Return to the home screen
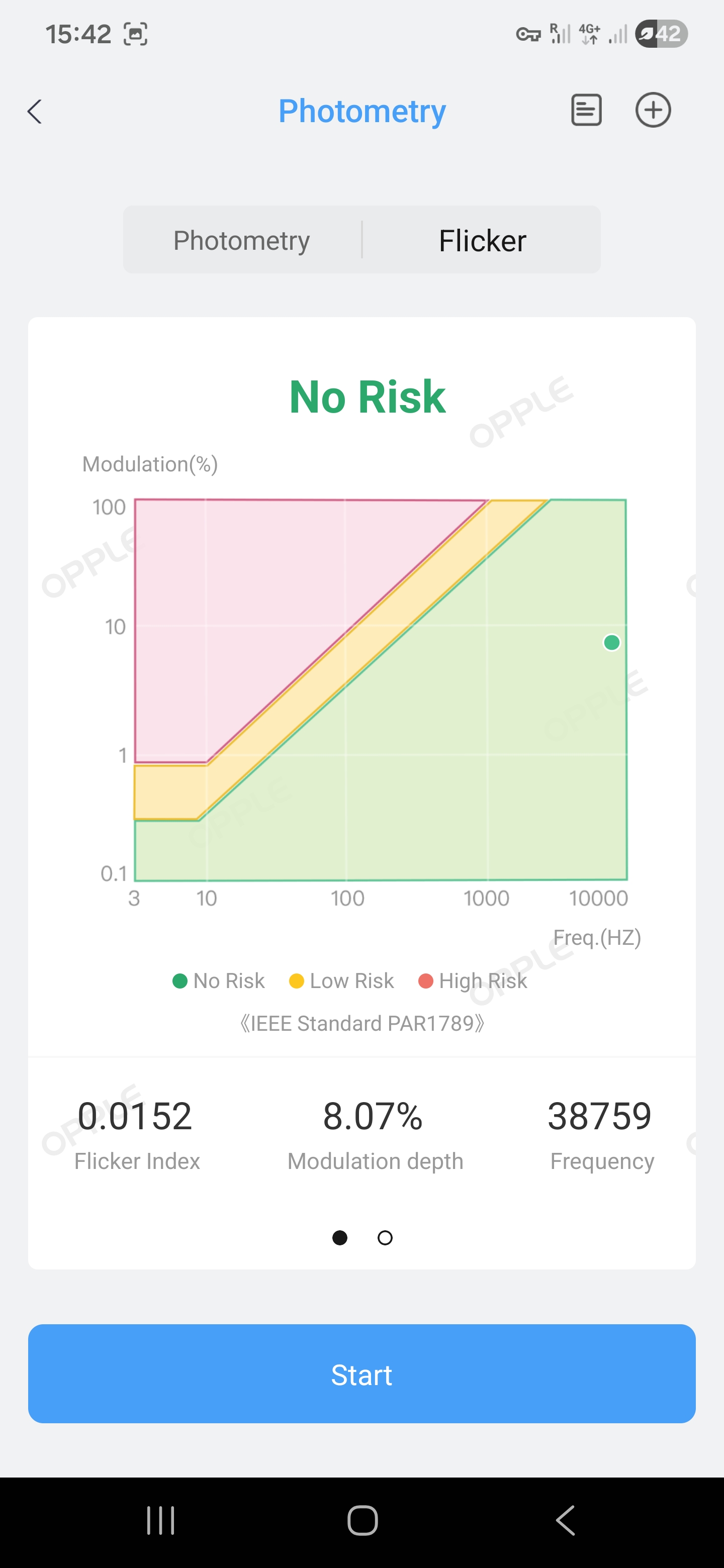The height and width of the screenshot is (1568, 724). coord(363,1521)
